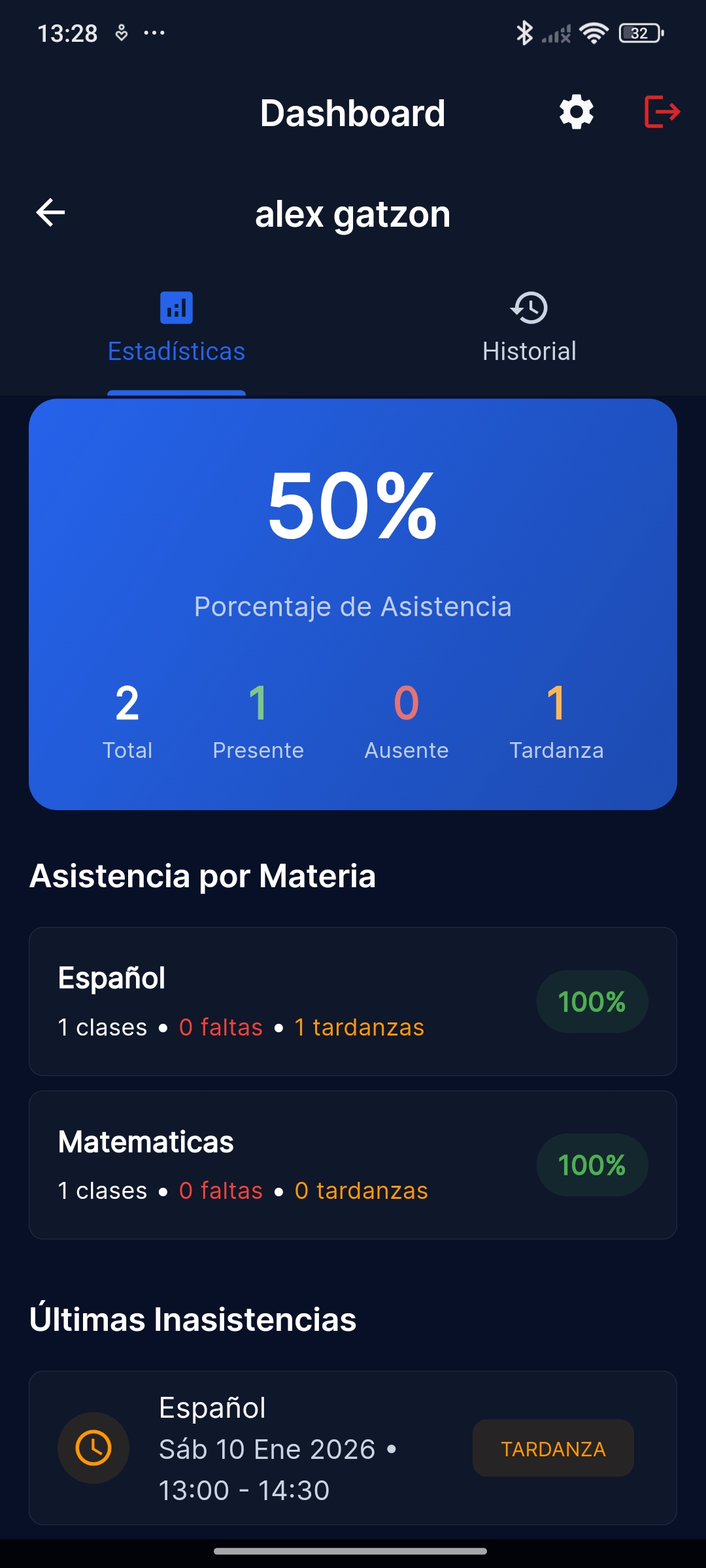Open the settings gear icon
The height and width of the screenshot is (1568, 706).
(x=575, y=112)
